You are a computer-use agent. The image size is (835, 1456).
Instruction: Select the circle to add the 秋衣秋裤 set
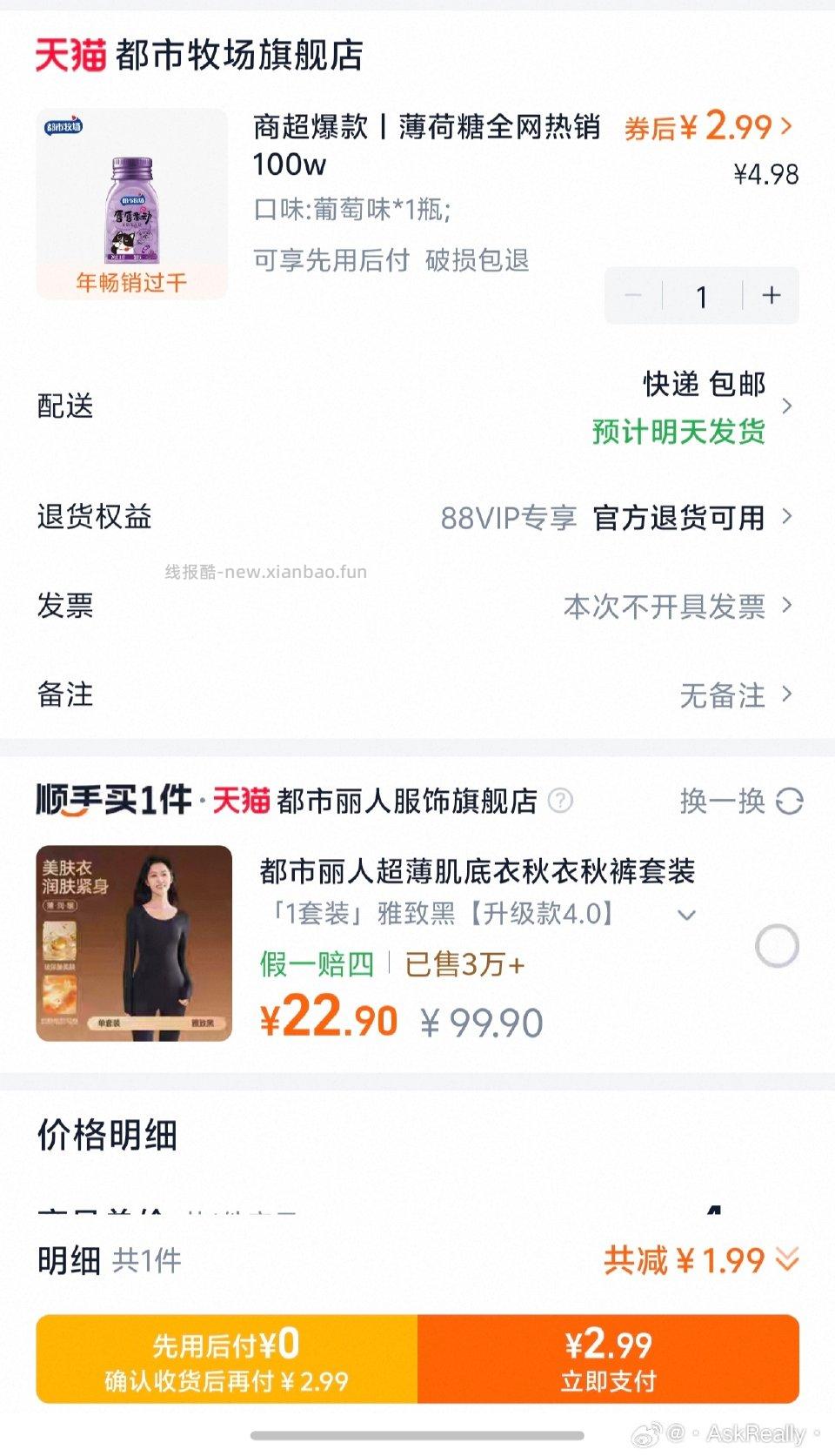(778, 946)
